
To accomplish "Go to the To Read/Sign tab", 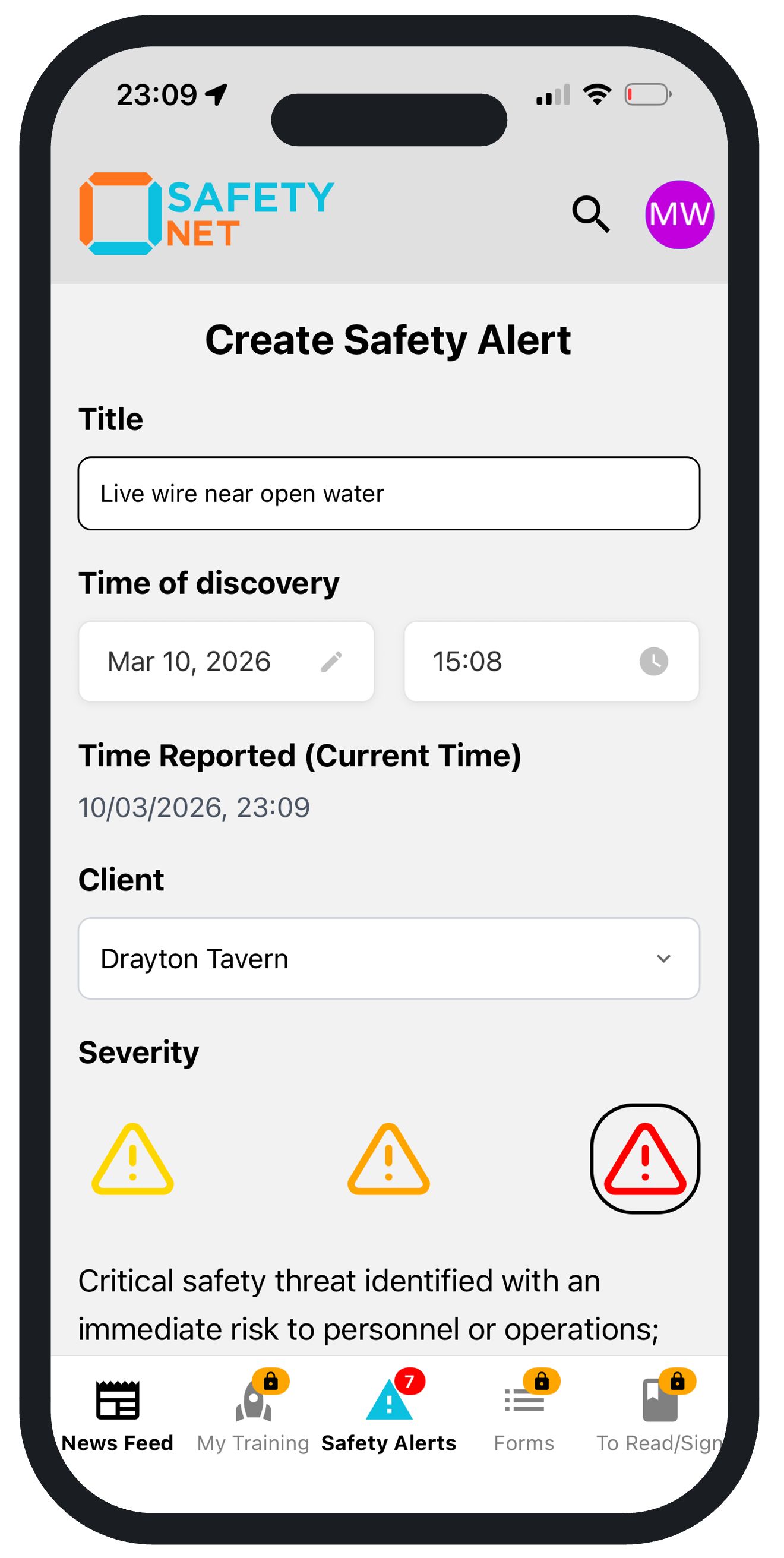I will tap(659, 1399).
